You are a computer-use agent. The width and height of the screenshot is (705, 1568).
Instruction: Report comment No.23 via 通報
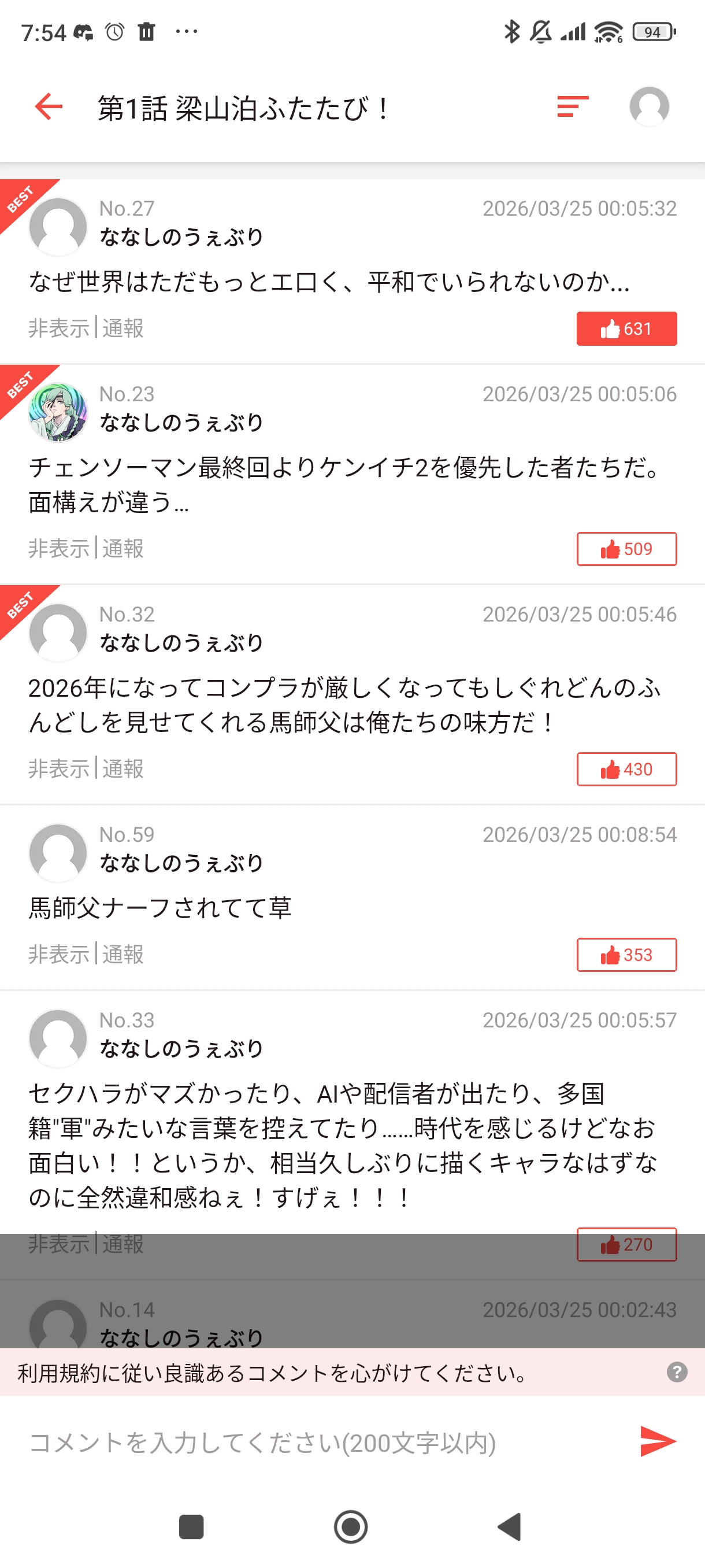coord(123,549)
